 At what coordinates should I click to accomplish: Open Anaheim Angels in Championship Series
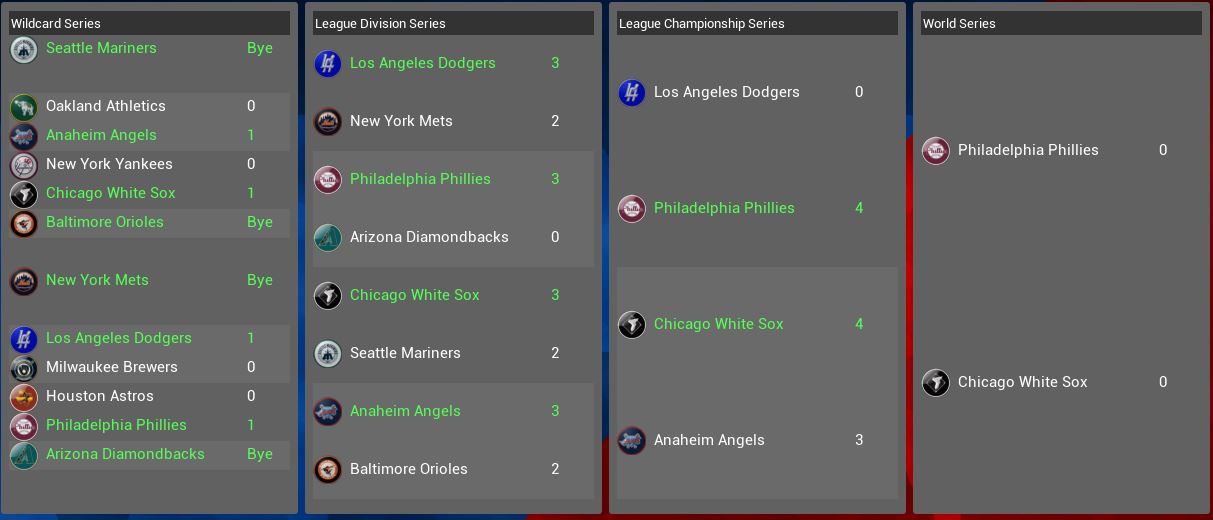coord(709,440)
